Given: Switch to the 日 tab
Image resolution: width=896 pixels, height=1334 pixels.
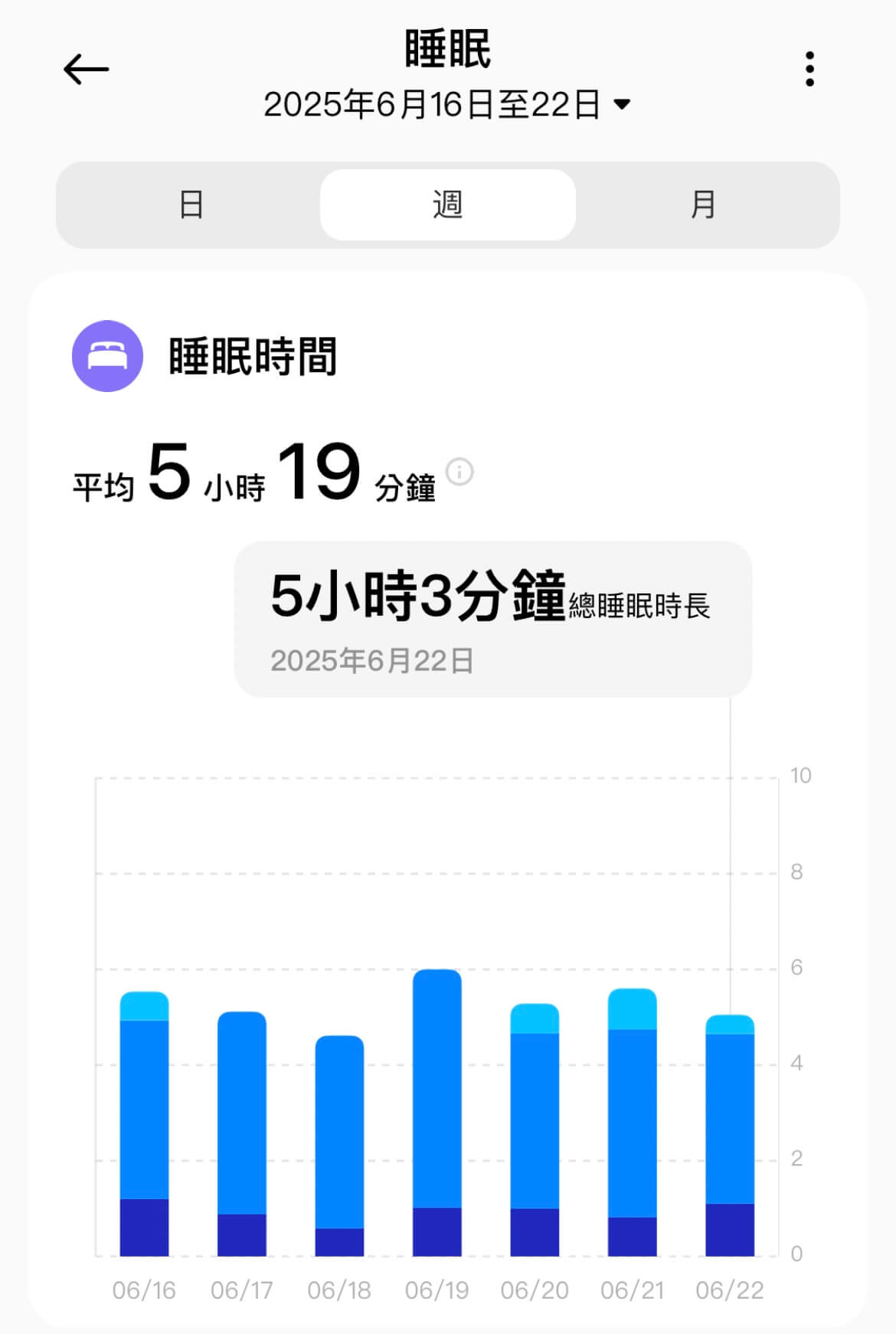Looking at the screenshot, I should [x=191, y=205].
